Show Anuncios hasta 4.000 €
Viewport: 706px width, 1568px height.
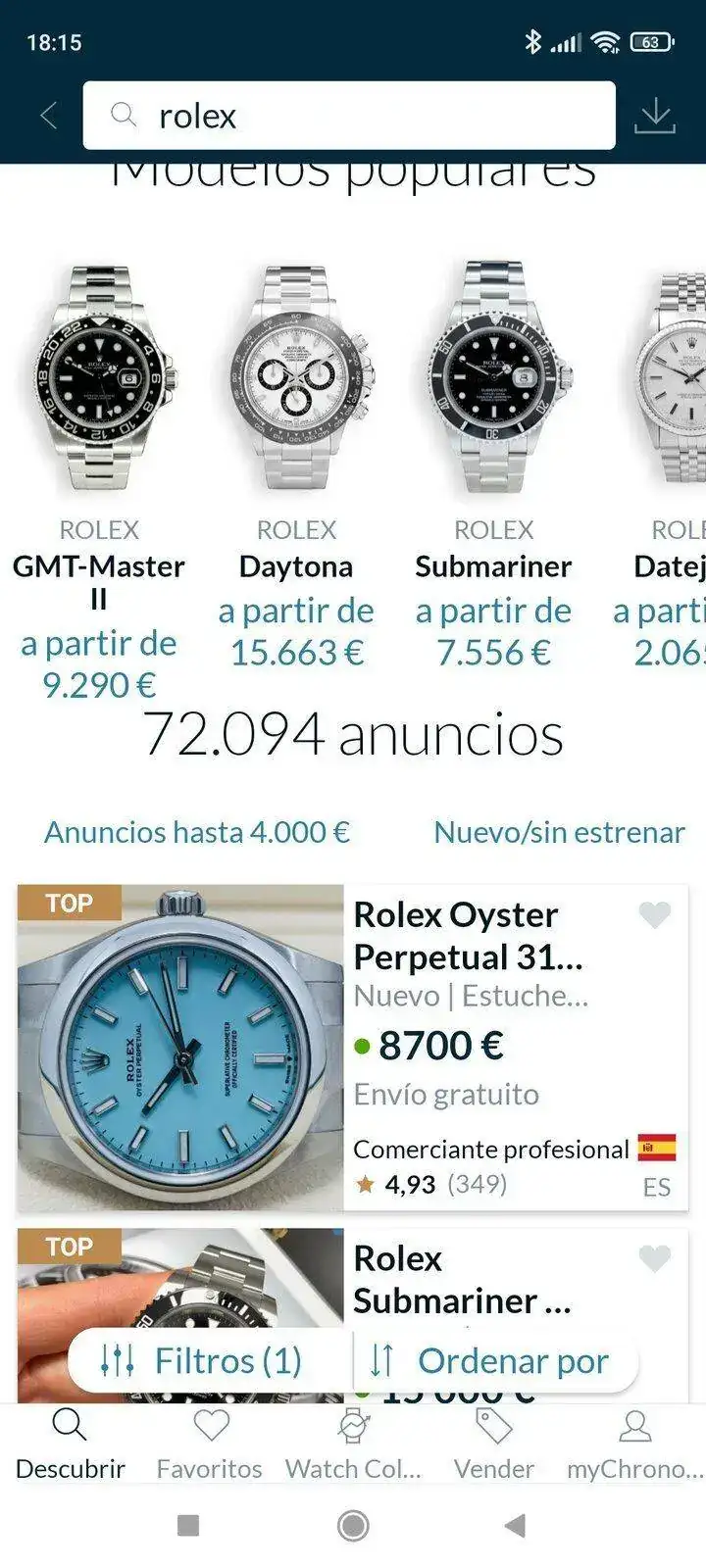[197, 832]
